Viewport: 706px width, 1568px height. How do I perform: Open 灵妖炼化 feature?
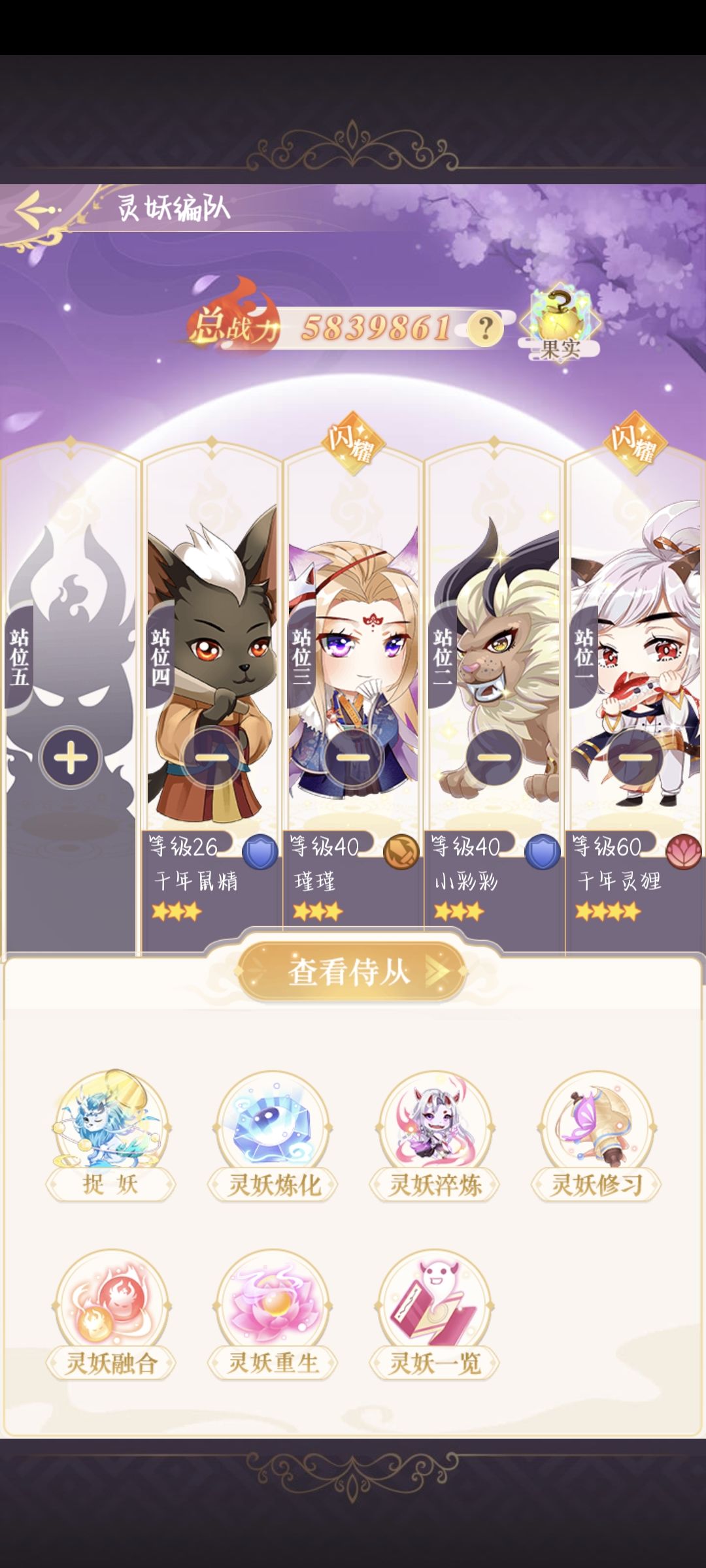(273, 1137)
